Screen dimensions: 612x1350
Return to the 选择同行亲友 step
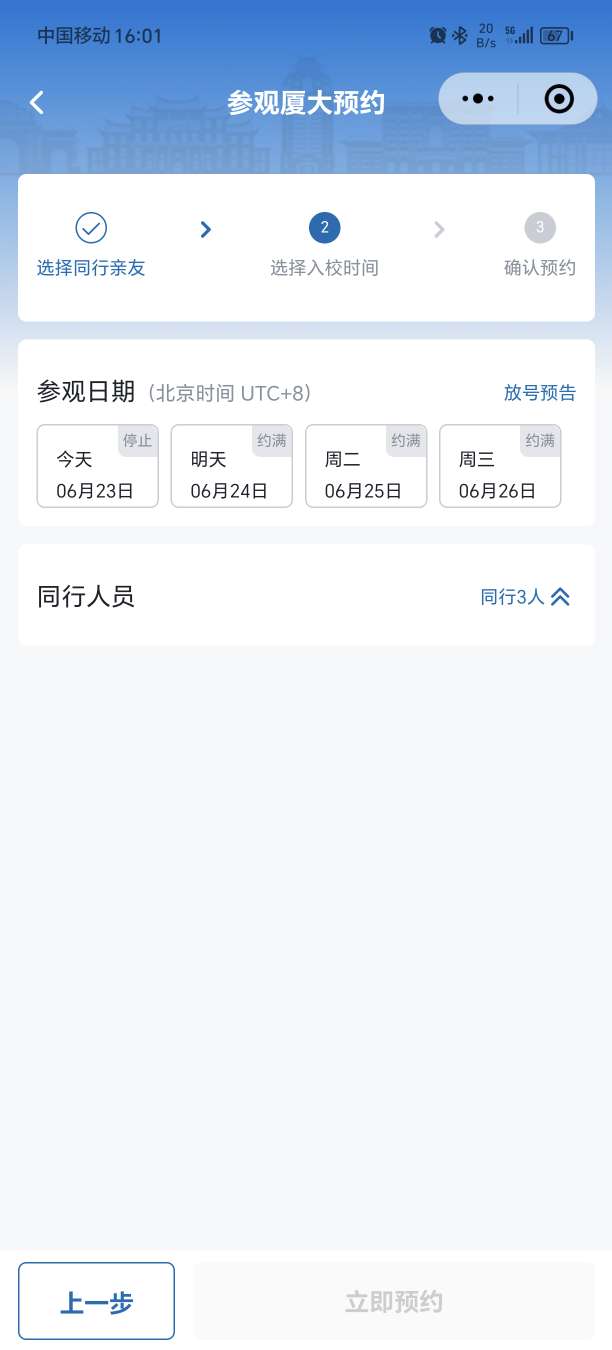[x=91, y=245]
